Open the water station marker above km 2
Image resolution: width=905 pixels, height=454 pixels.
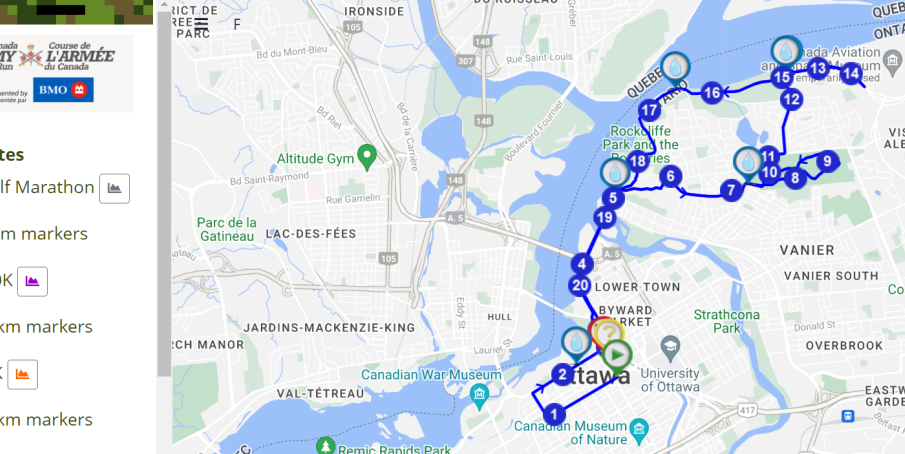[576, 342]
